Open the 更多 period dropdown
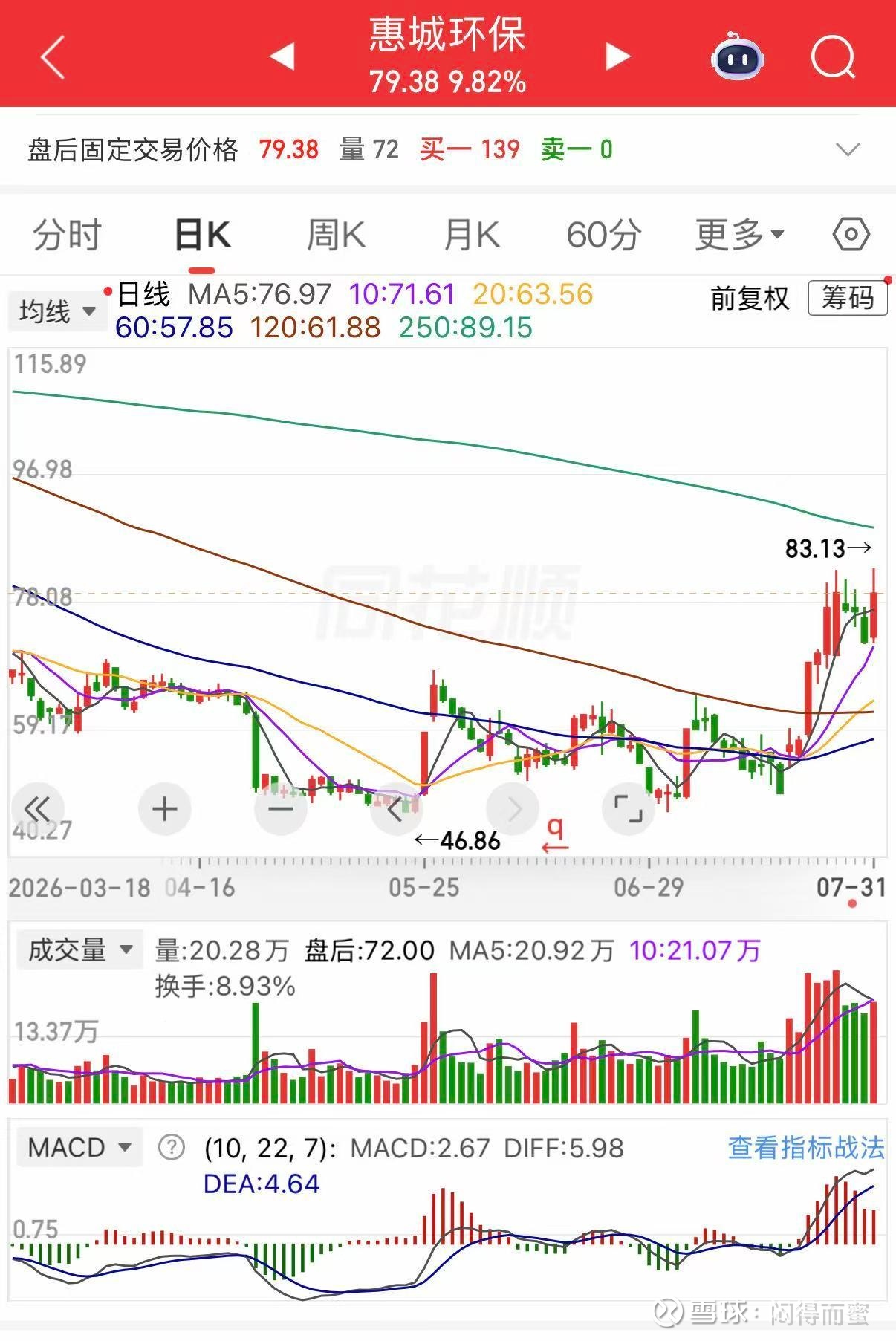This screenshot has height=1341, width=896. pos(740,236)
